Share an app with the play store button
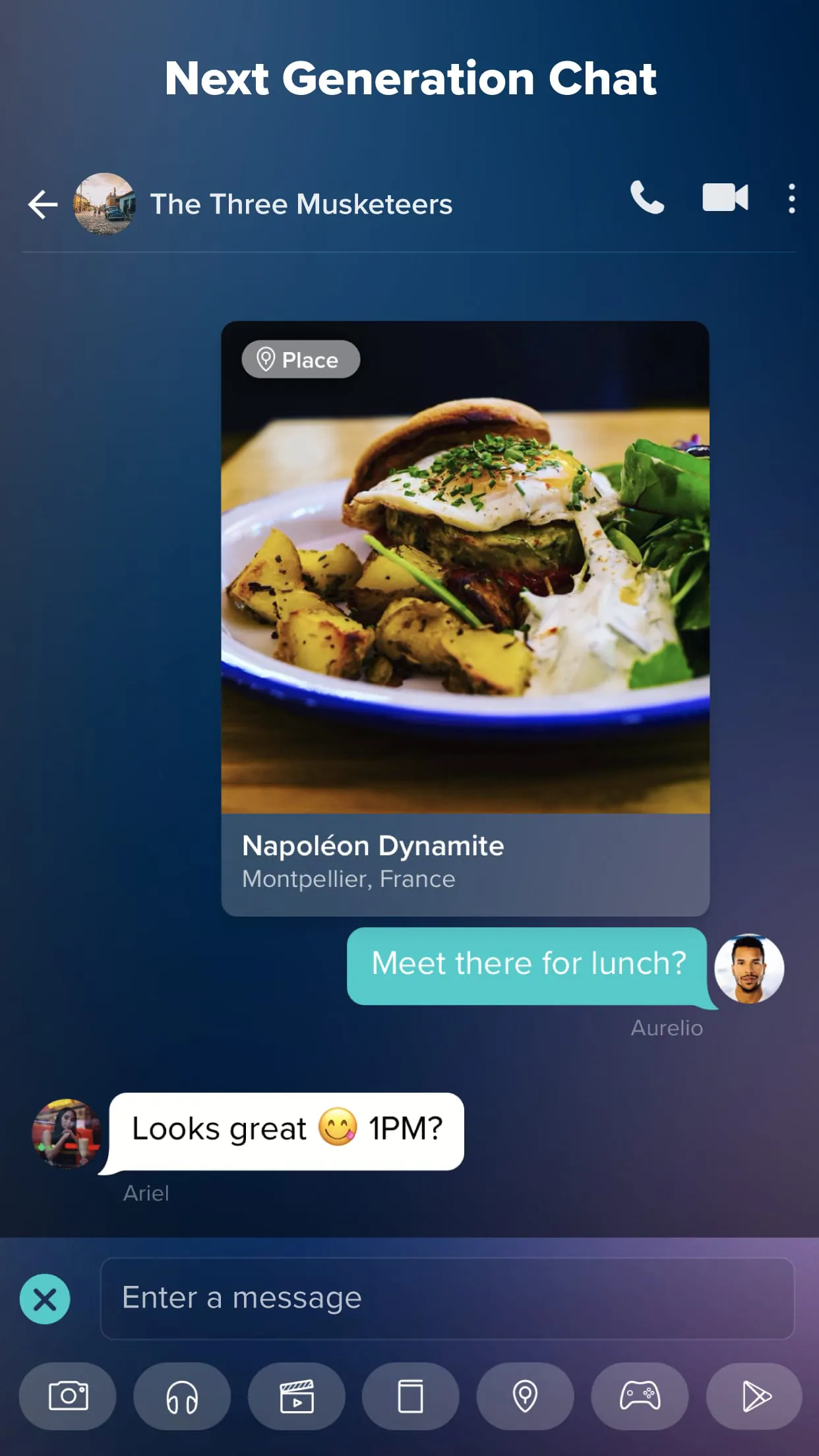The width and height of the screenshot is (819, 1456). pyautogui.click(x=754, y=1396)
